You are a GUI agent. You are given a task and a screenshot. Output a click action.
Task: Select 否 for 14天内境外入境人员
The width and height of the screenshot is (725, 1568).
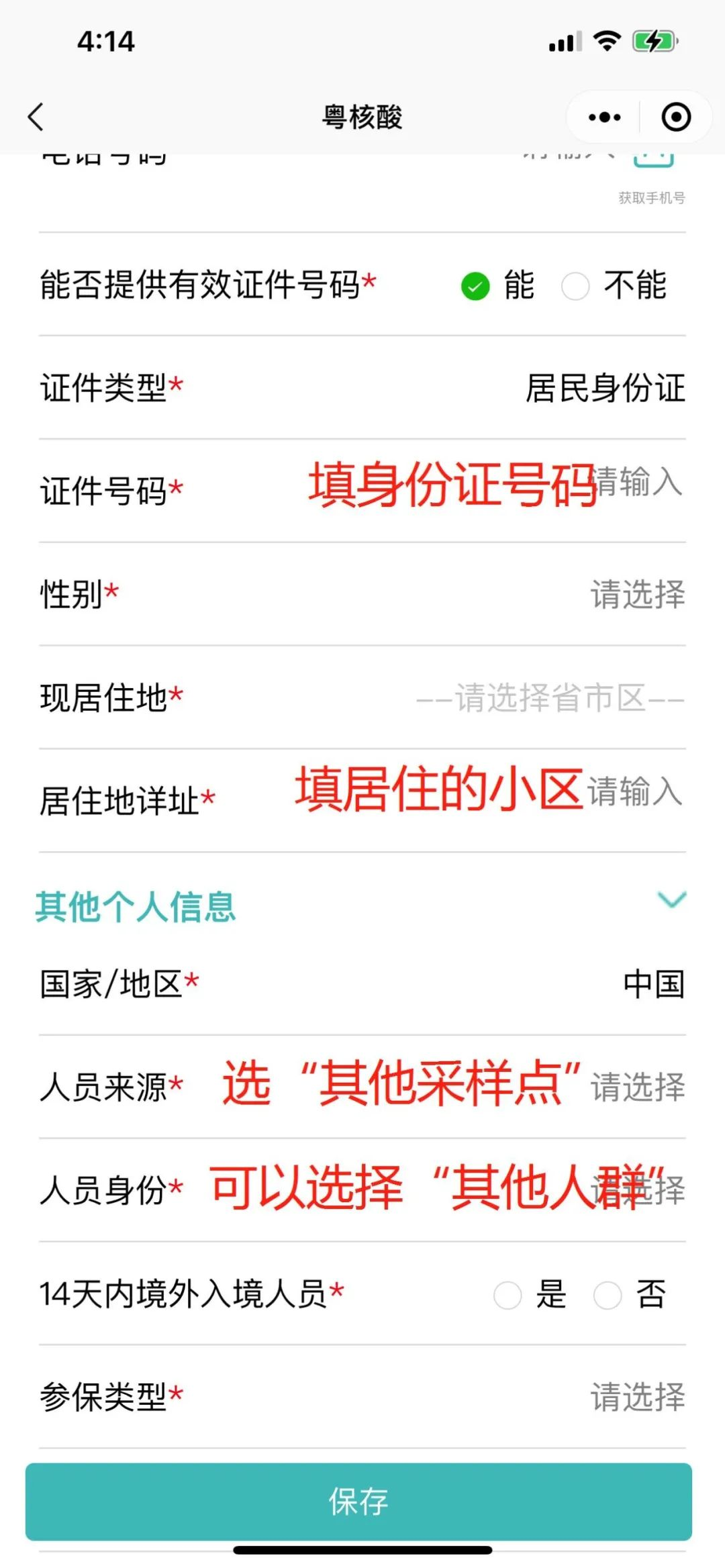pos(608,1295)
